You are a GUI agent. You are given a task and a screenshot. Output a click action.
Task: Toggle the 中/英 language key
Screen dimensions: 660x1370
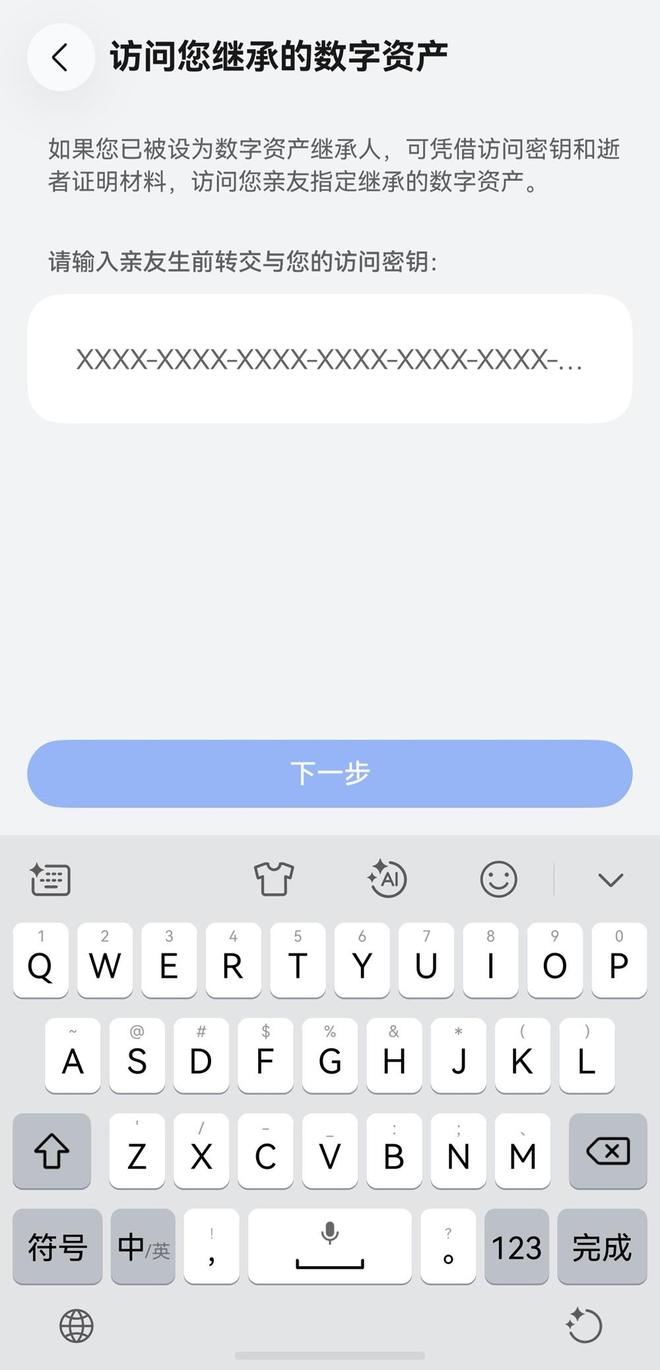143,1247
